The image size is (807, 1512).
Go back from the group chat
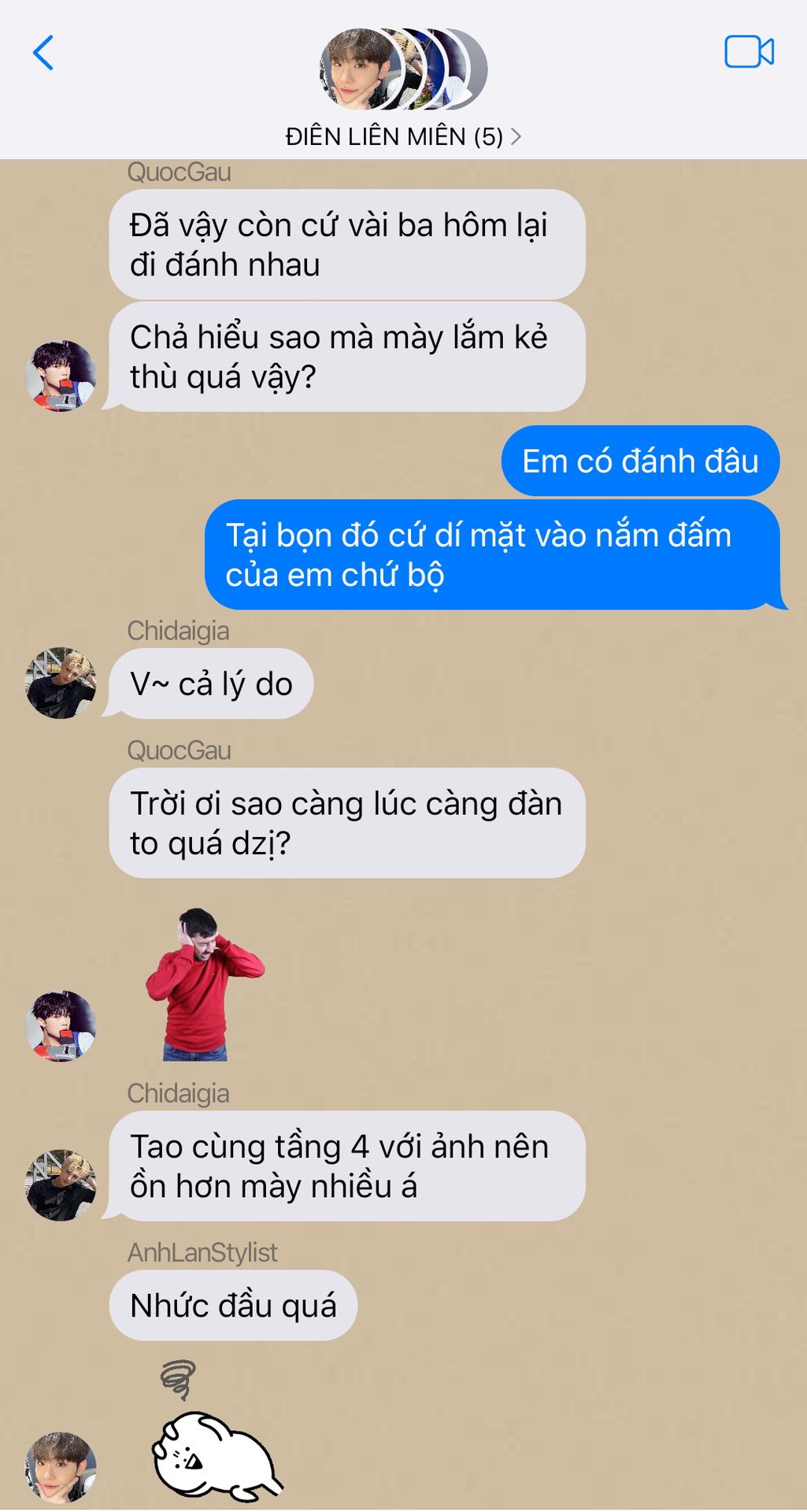pyautogui.click(x=43, y=53)
